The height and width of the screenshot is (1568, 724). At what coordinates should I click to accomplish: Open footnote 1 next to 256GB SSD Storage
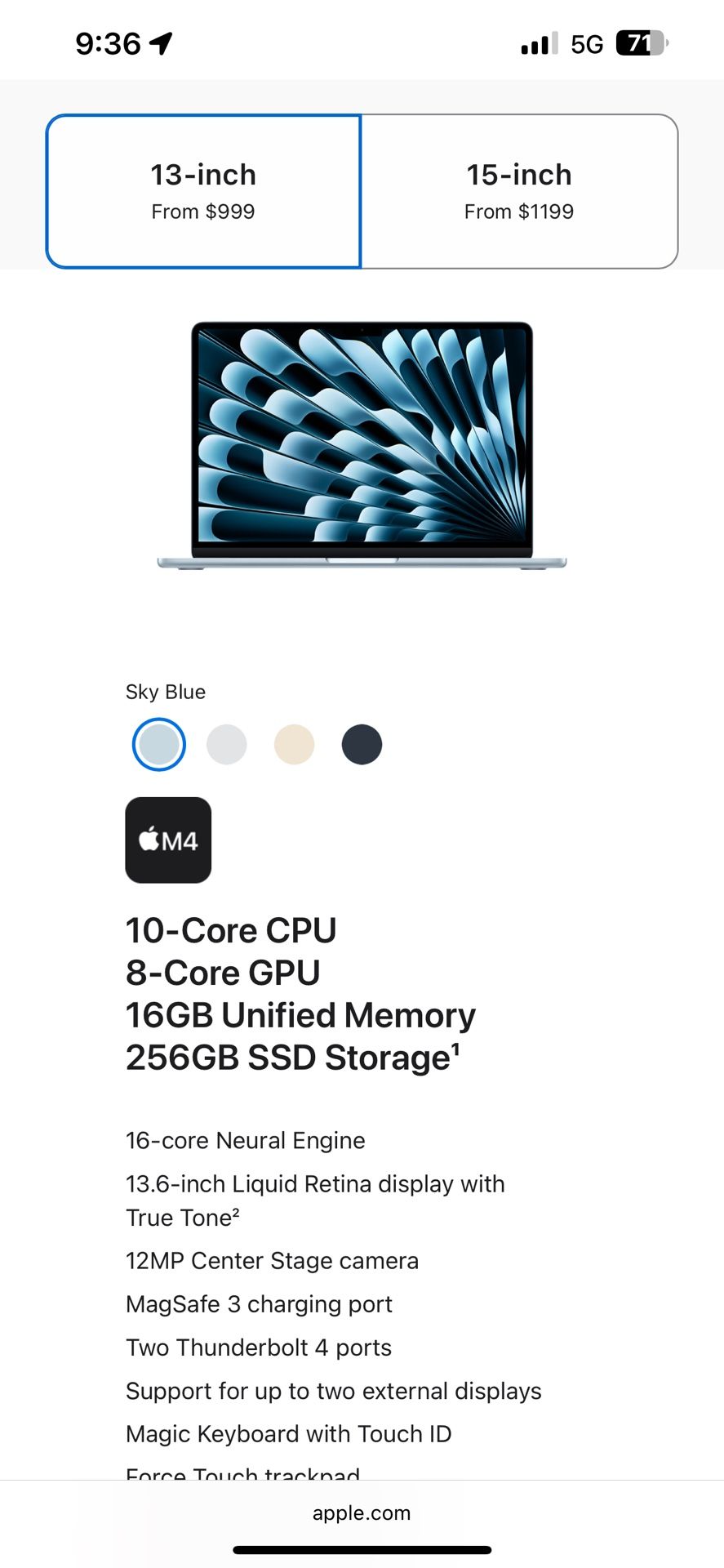point(455,1048)
